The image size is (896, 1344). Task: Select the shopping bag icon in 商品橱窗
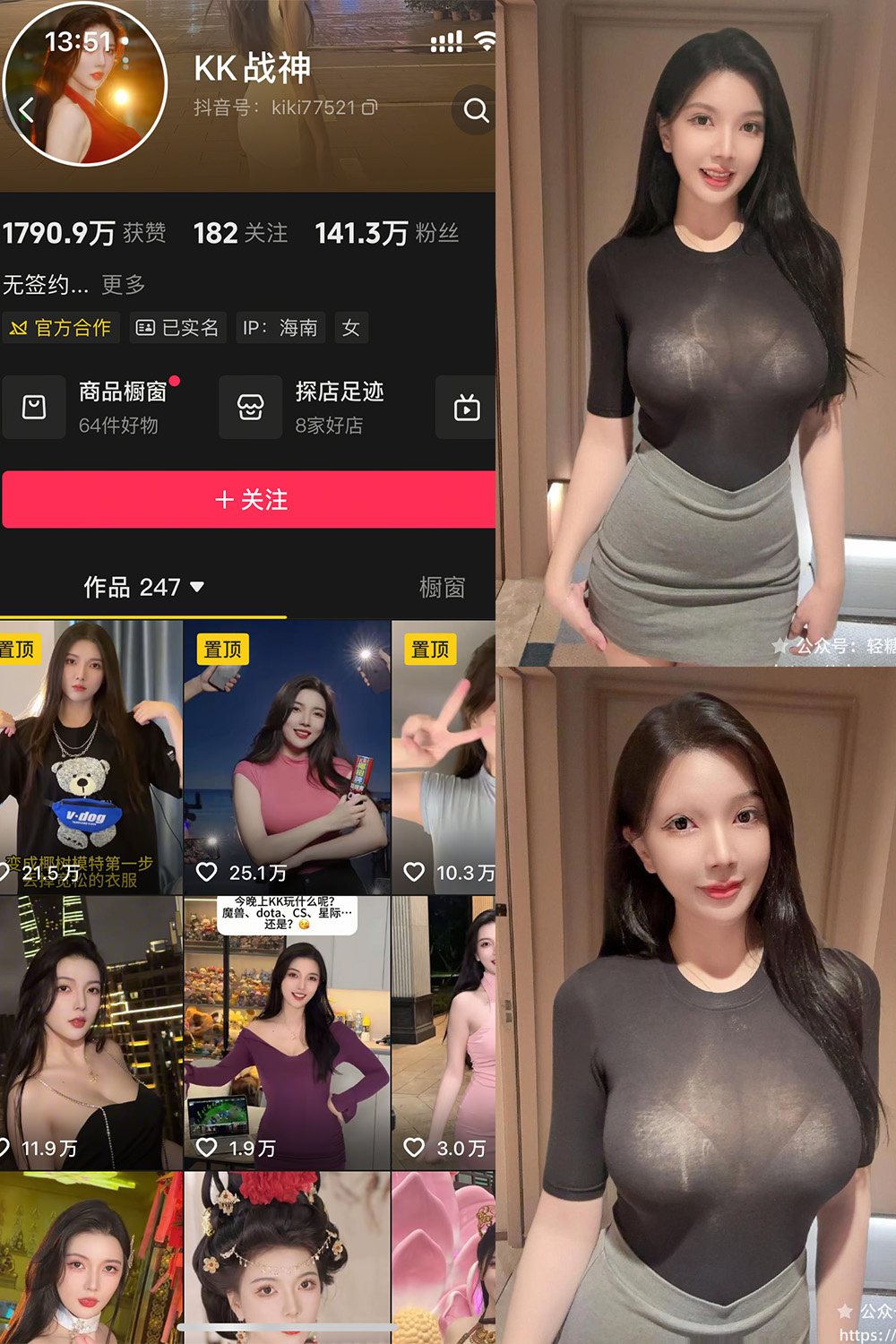[34, 407]
